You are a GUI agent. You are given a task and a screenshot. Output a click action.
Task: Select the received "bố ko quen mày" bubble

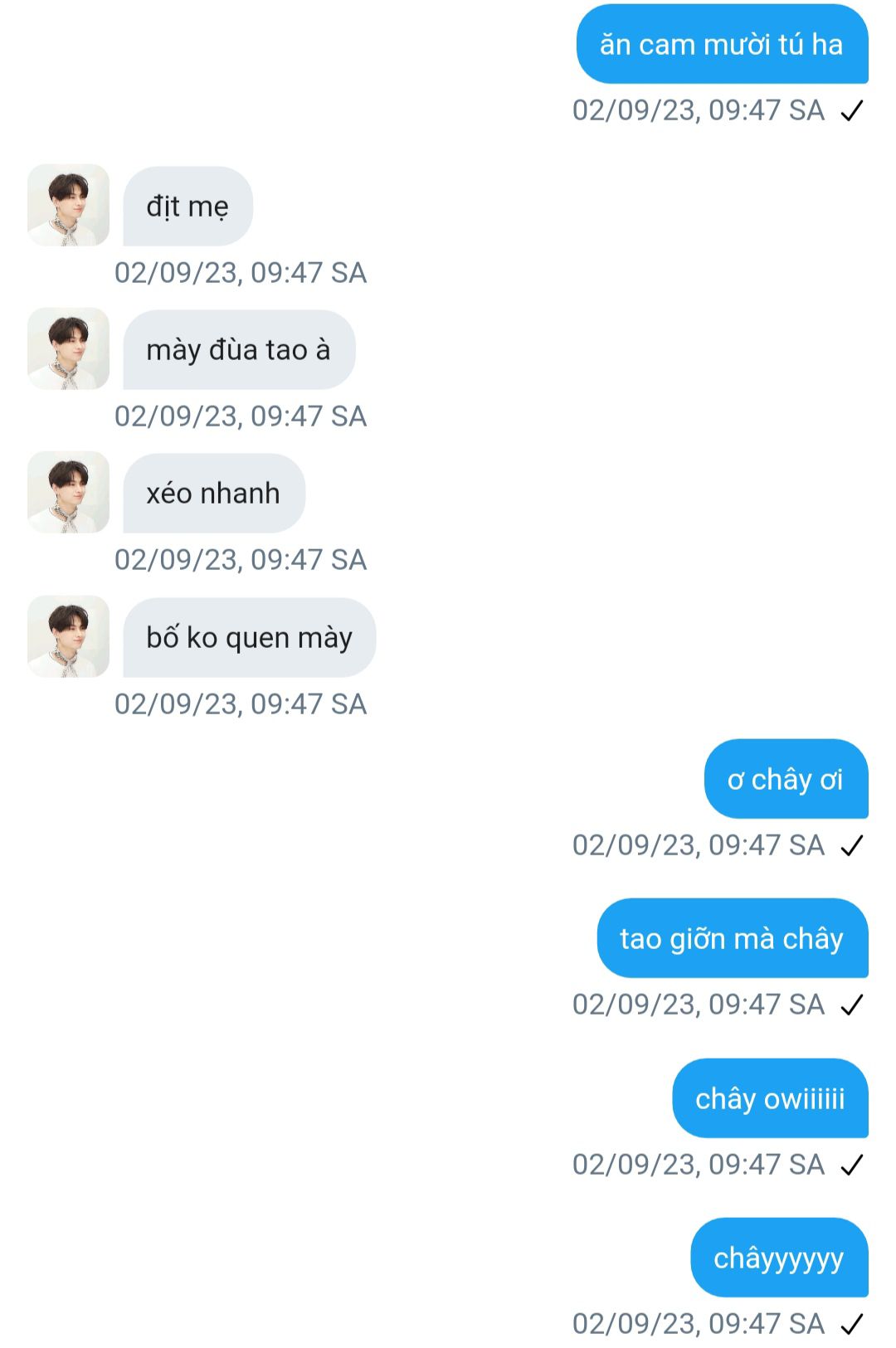tap(249, 637)
